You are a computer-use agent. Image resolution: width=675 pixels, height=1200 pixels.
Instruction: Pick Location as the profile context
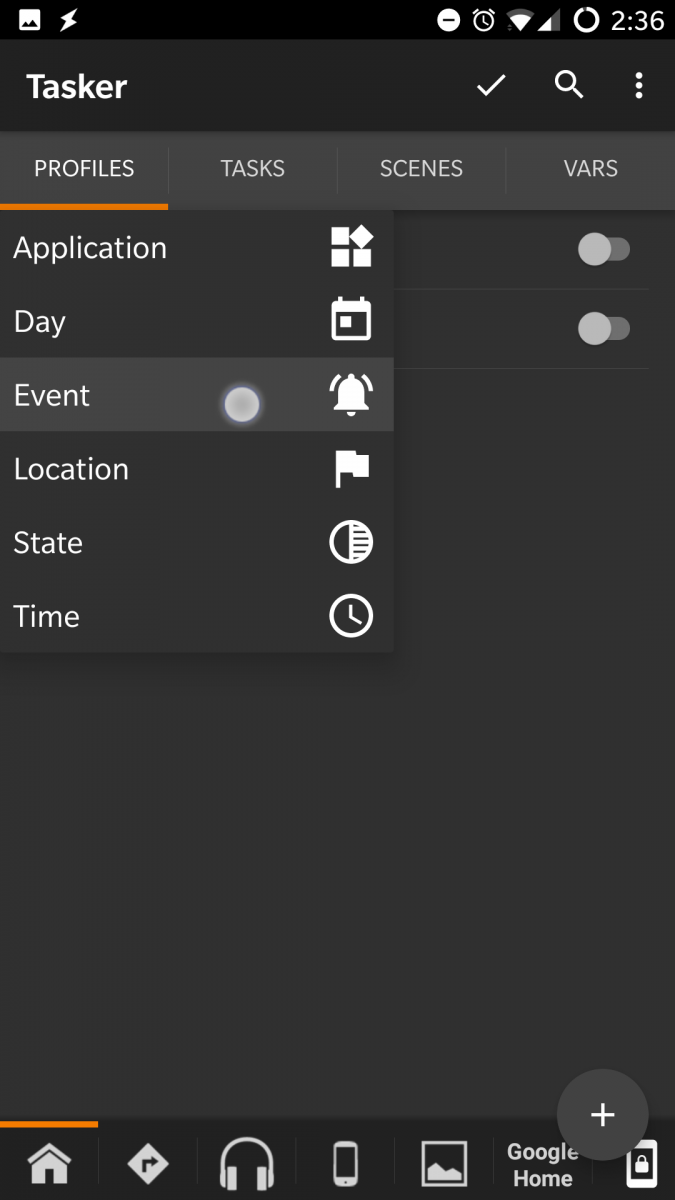[196, 469]
